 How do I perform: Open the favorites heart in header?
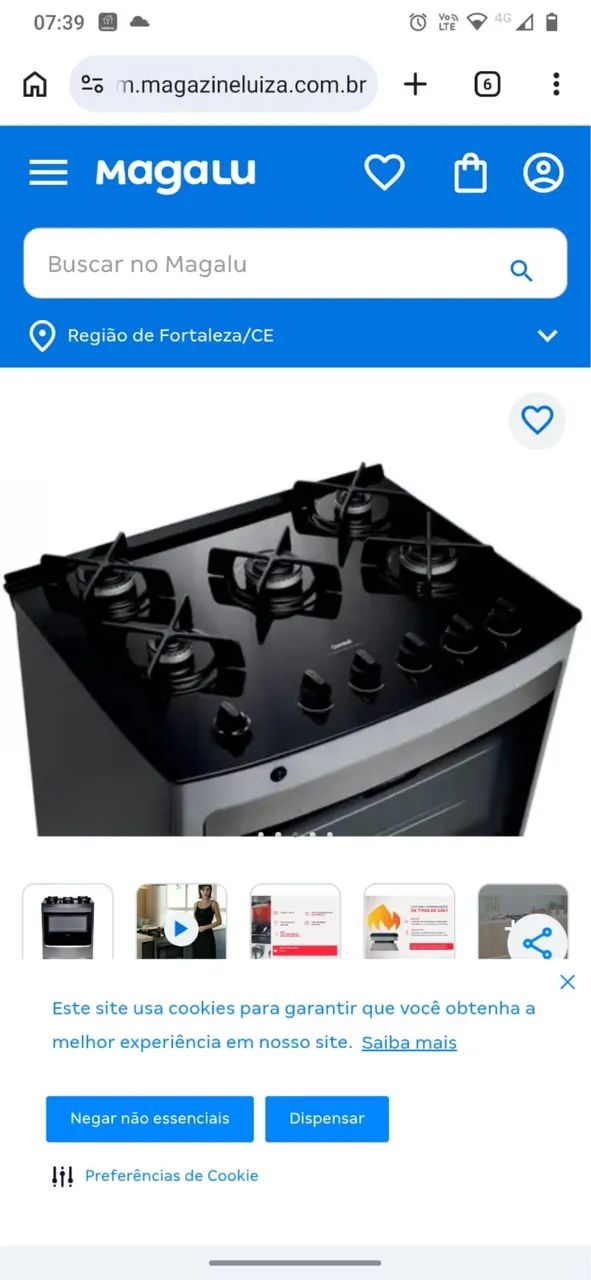coord(384,173)
